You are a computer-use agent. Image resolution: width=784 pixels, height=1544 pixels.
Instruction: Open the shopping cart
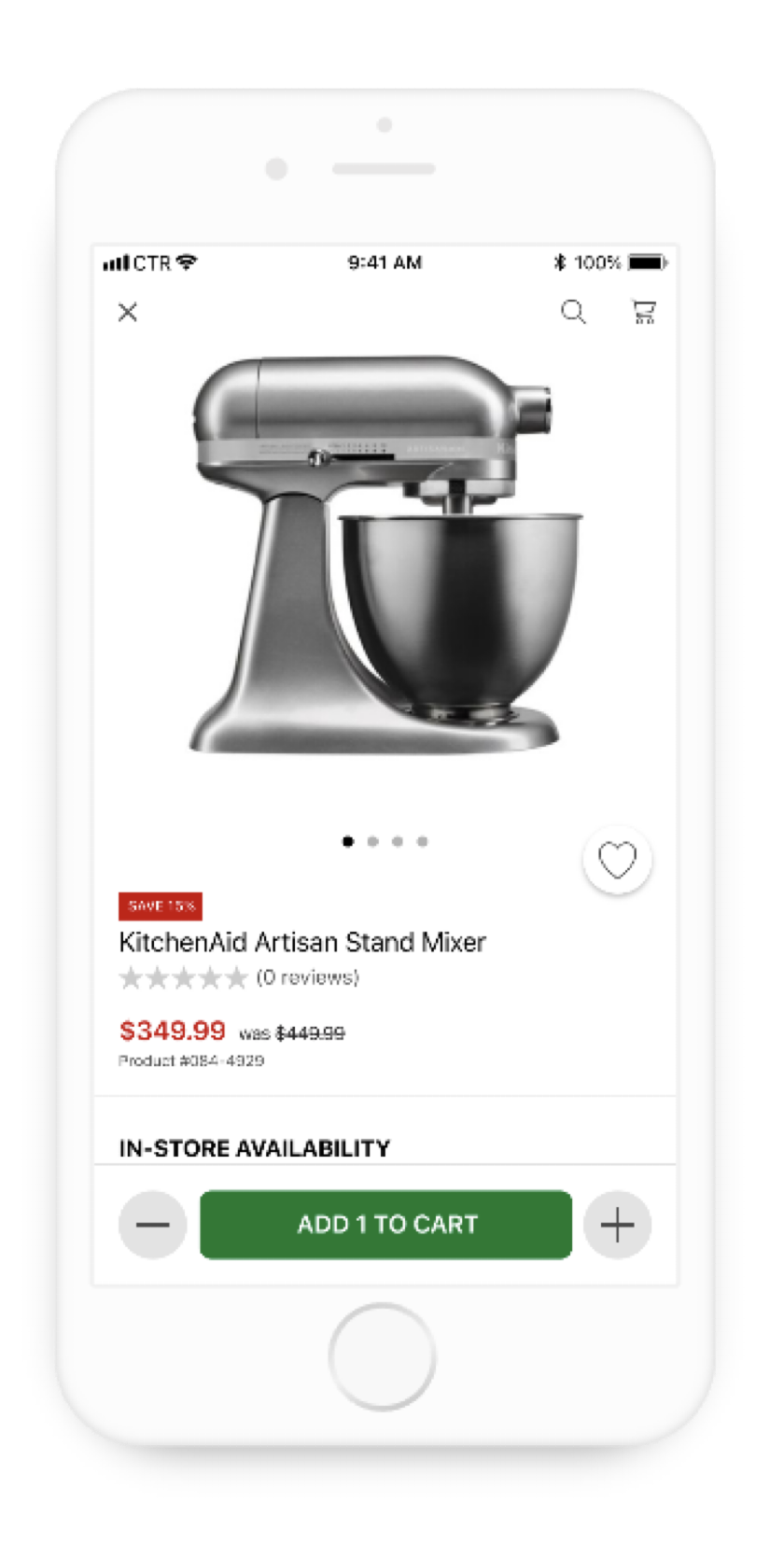pyautogui.click(x=643, y=311)
